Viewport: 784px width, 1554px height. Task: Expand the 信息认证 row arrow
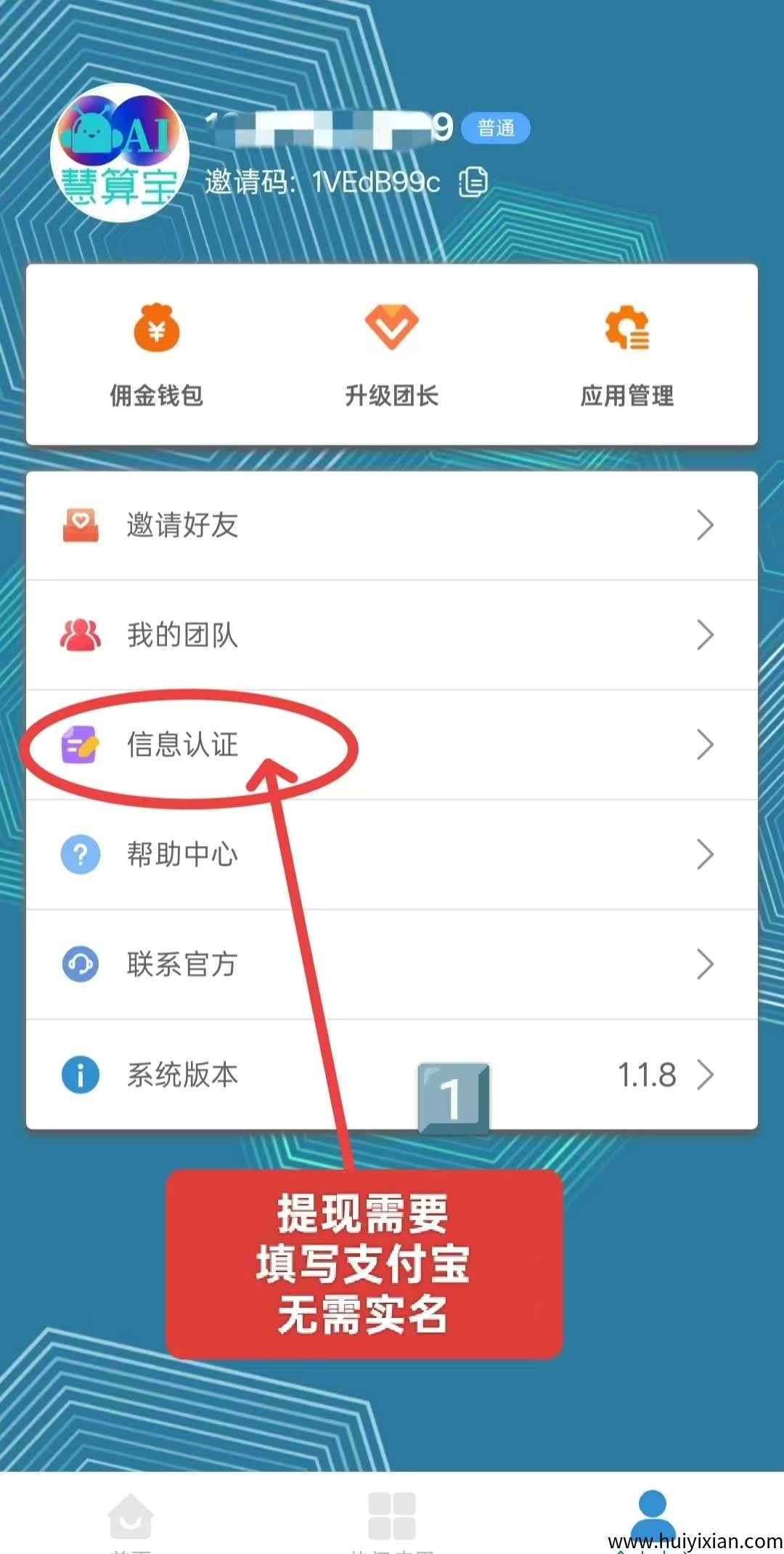[705, 746]
